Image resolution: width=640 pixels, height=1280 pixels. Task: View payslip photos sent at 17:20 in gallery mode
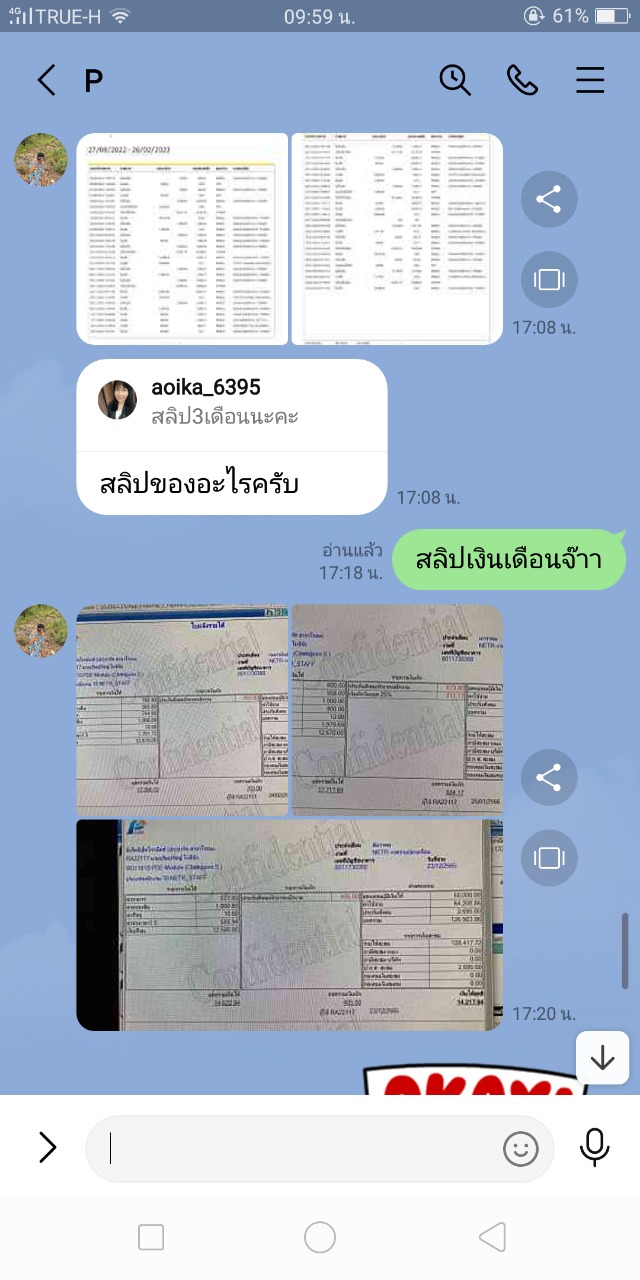click(x=549, y=857)
